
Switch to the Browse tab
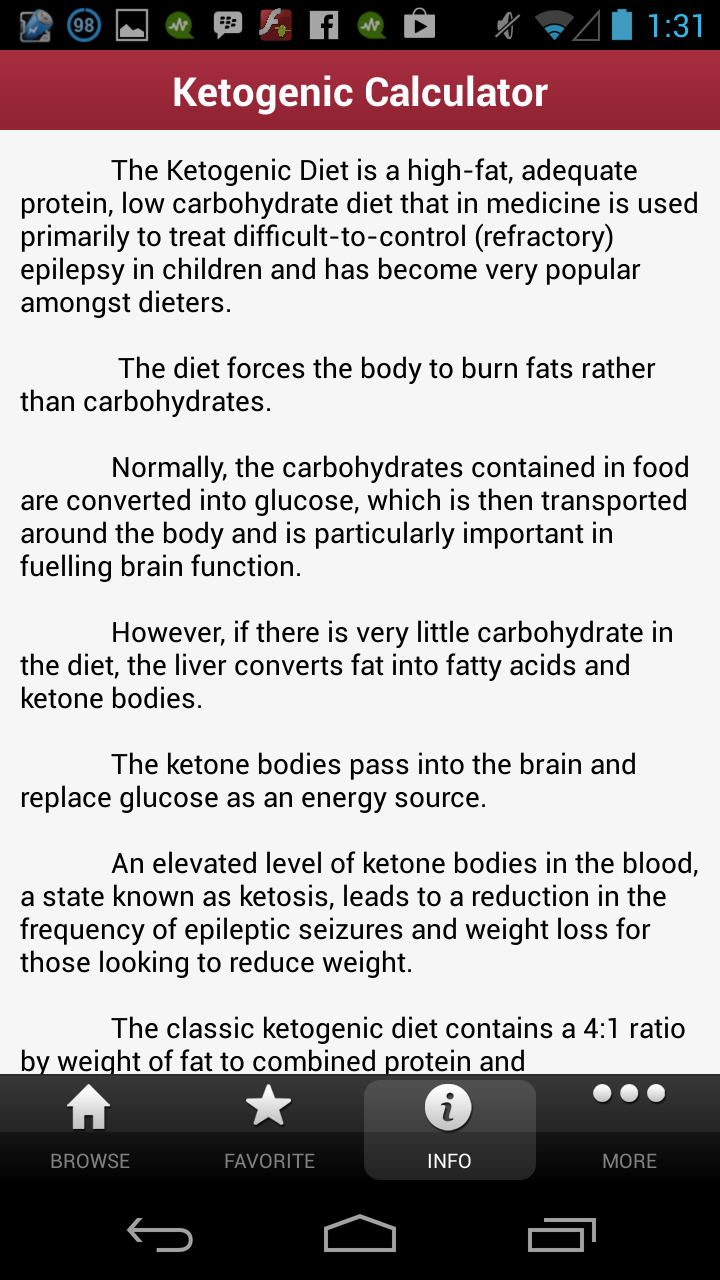(90, 1129)
